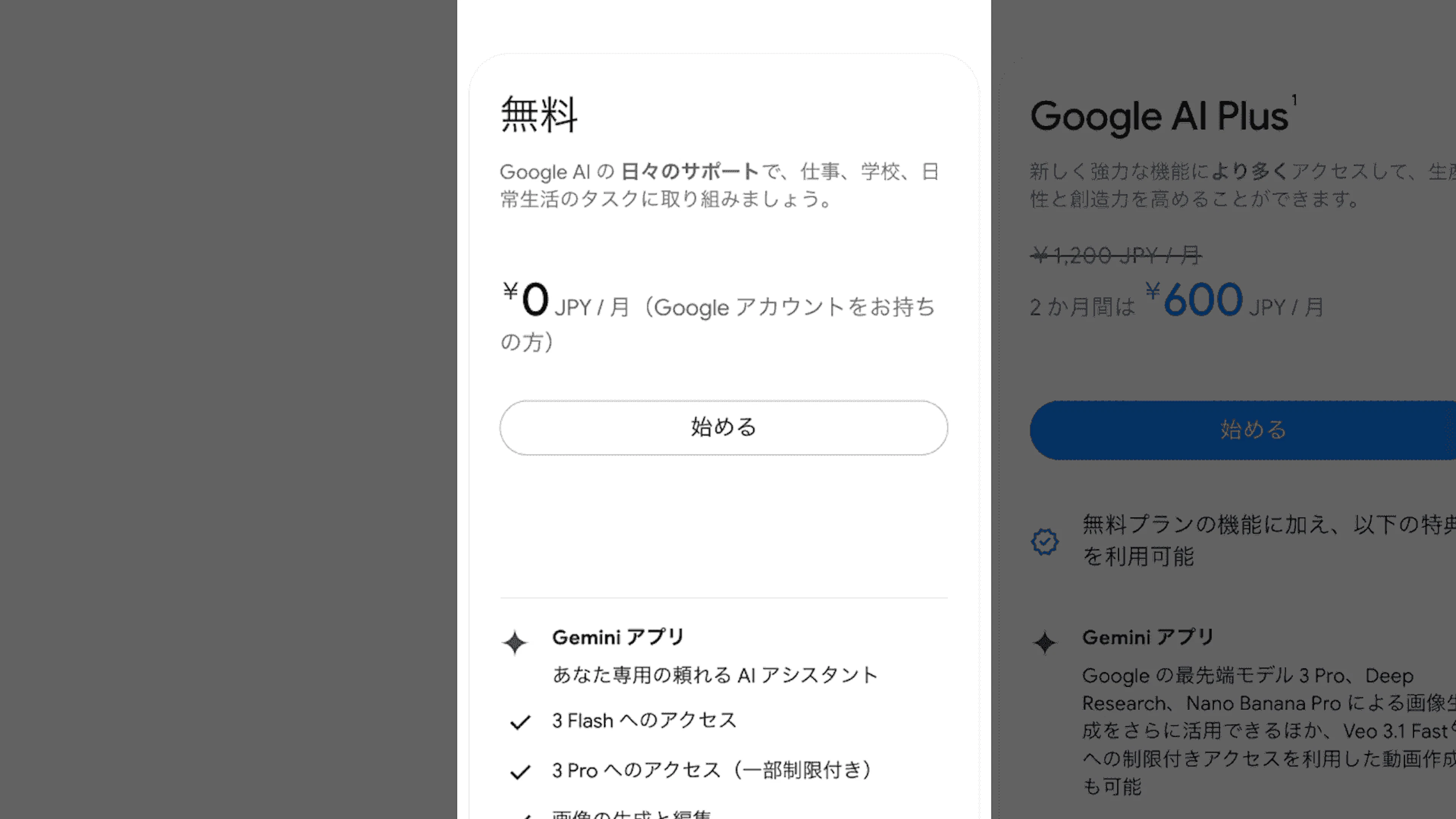Tap 始める under the 無料 plan
Viewport: 1456px width, 819px height.
click(x=723, y=427)
